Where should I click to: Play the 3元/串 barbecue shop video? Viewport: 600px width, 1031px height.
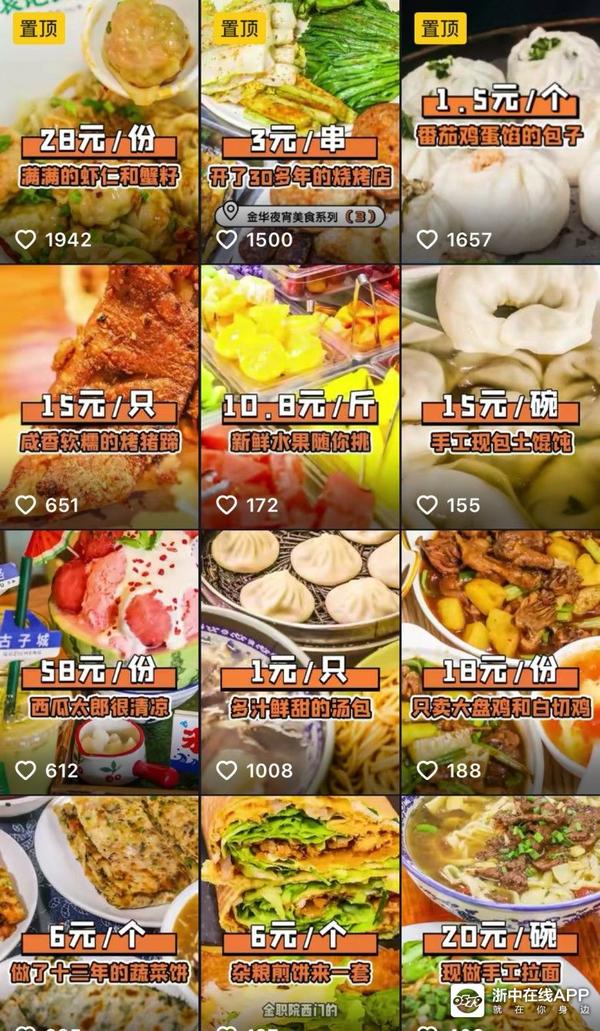299,130
